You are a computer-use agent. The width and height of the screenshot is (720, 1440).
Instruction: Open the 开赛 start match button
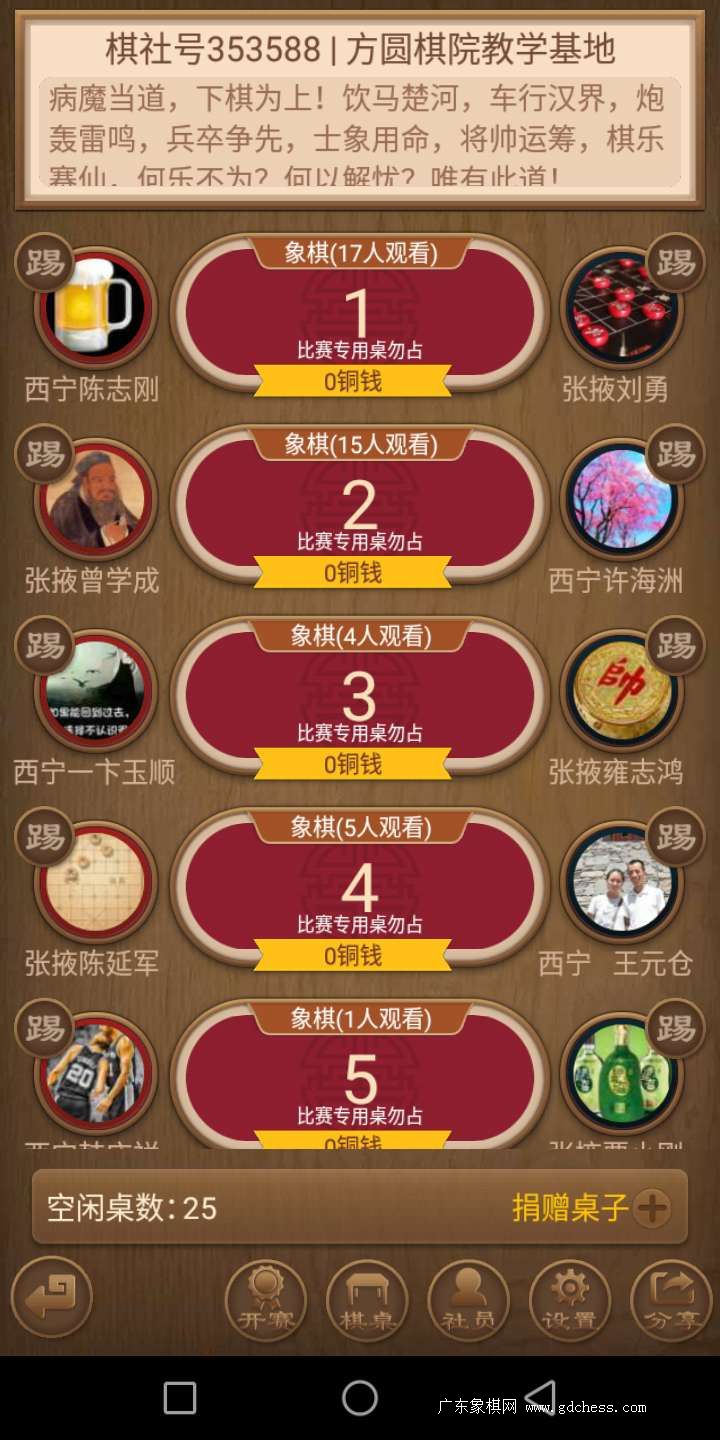pyautogui.click(x=266, y=1300)
